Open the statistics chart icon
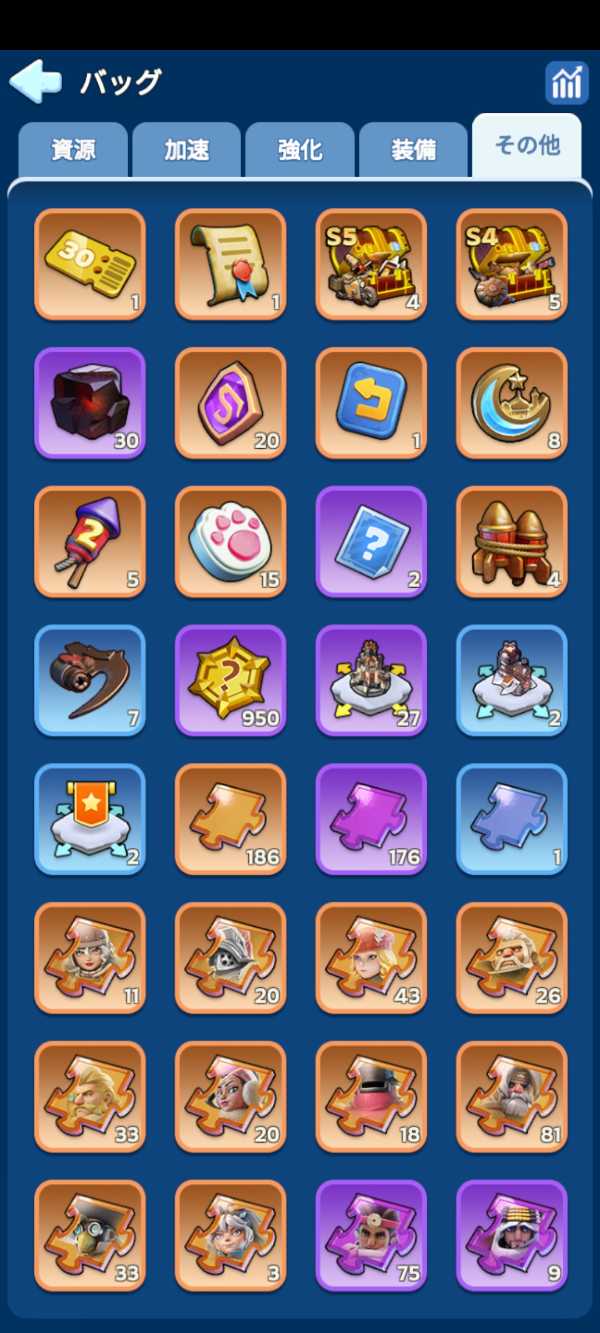Viewport: 600px width, 1333px height. pyautogui.click(x=566, y=82)
